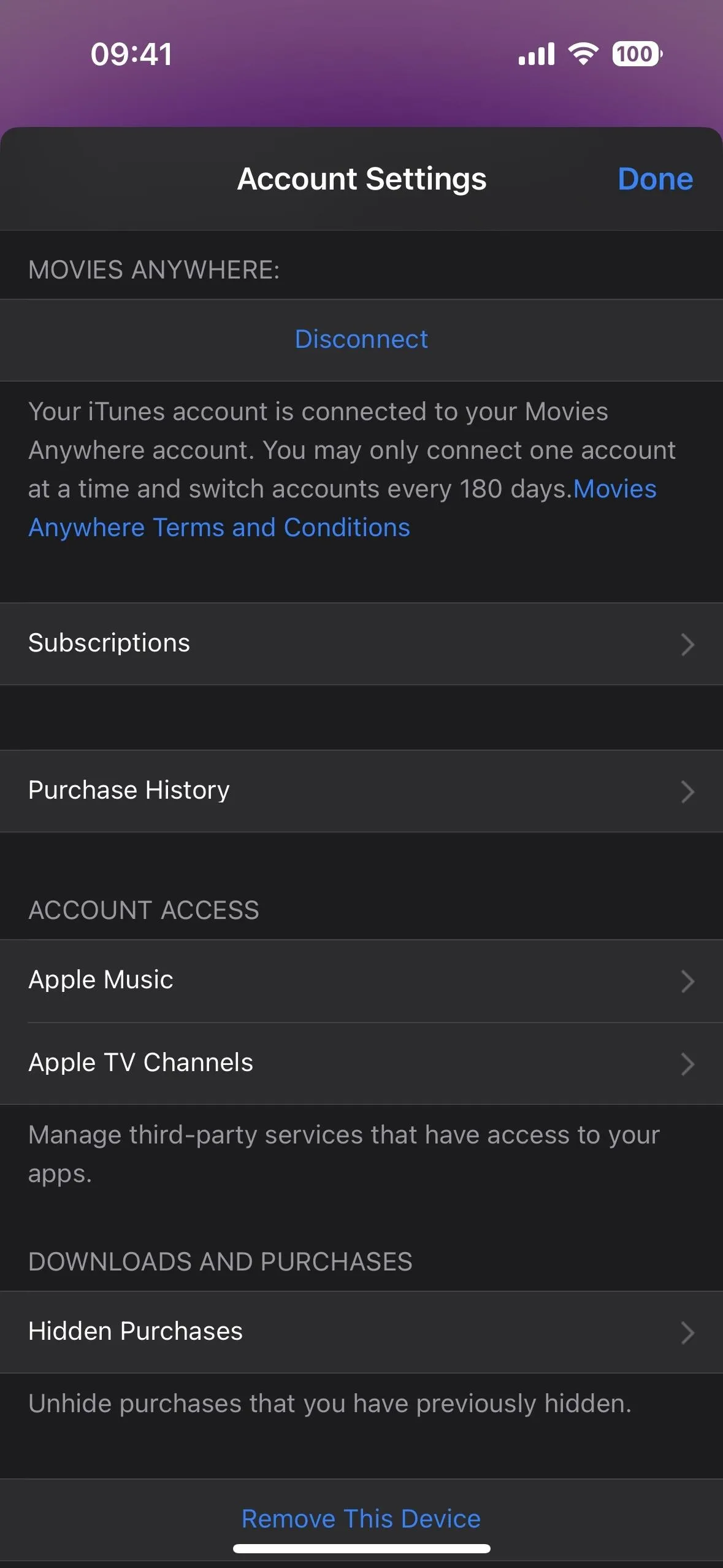Open the Subscriptions row
This screenshot has width=723, height=1568.
361,644
